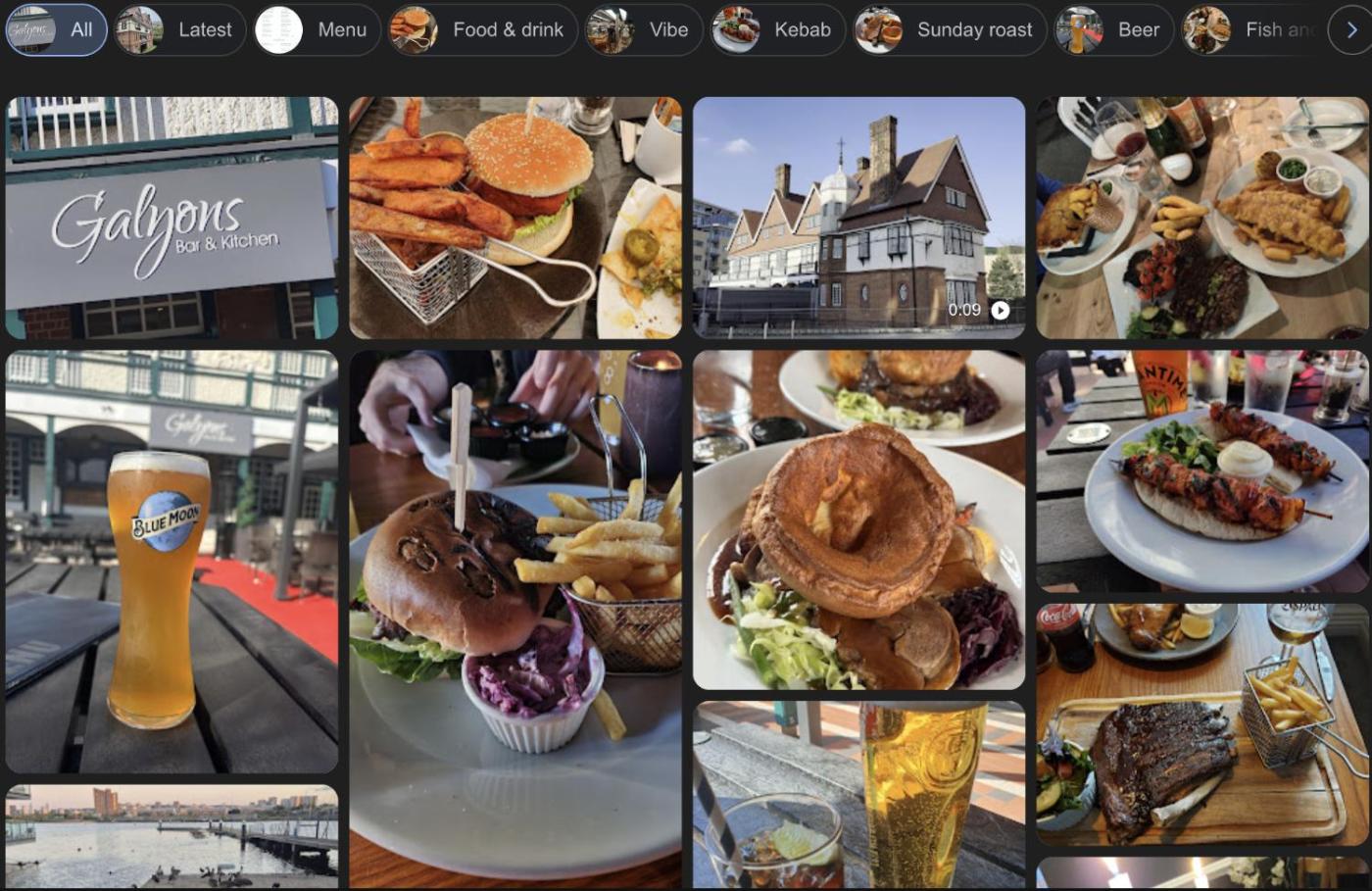1372x891 pixels.
Task: Select the Kebab chip
Action: click(778, 29)
